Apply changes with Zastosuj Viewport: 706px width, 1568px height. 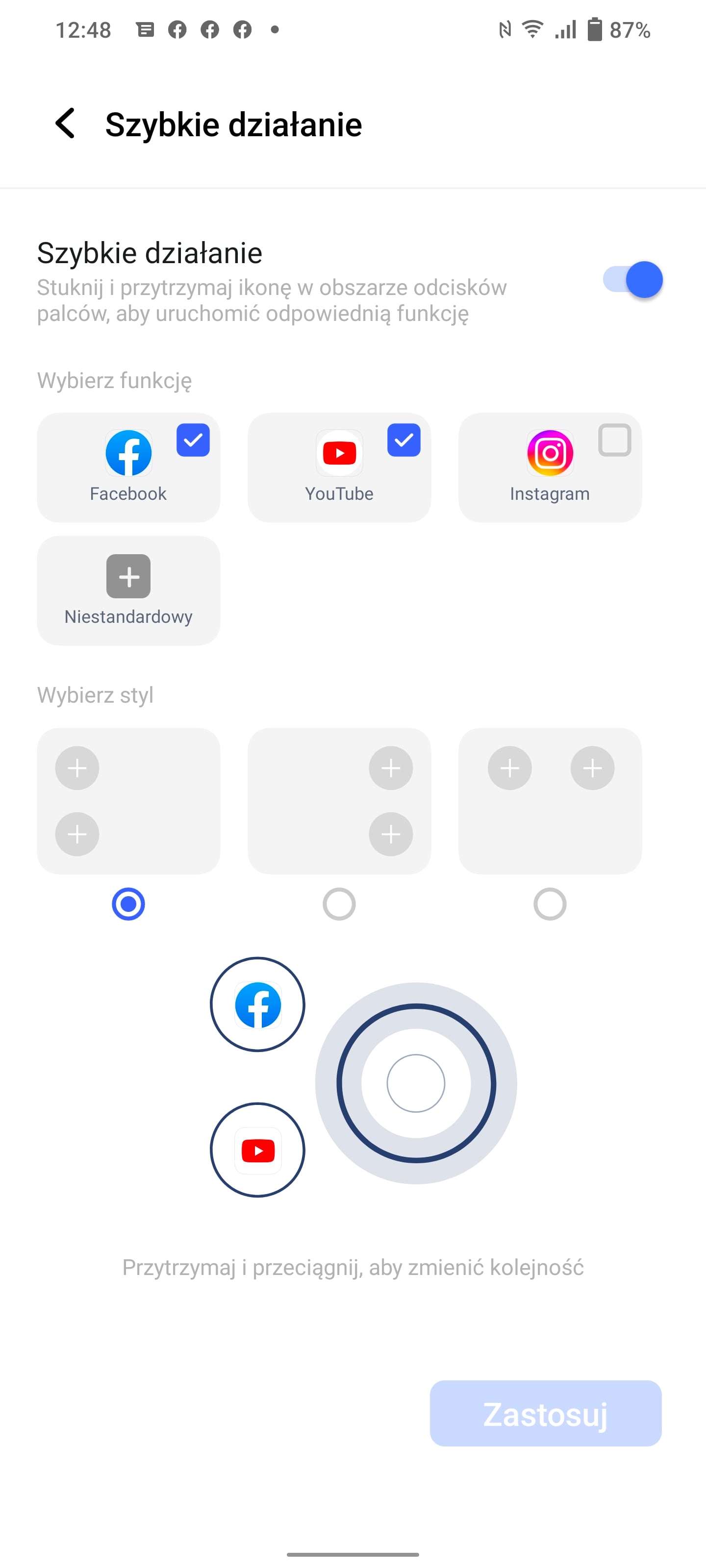[x=545, y=1413]
